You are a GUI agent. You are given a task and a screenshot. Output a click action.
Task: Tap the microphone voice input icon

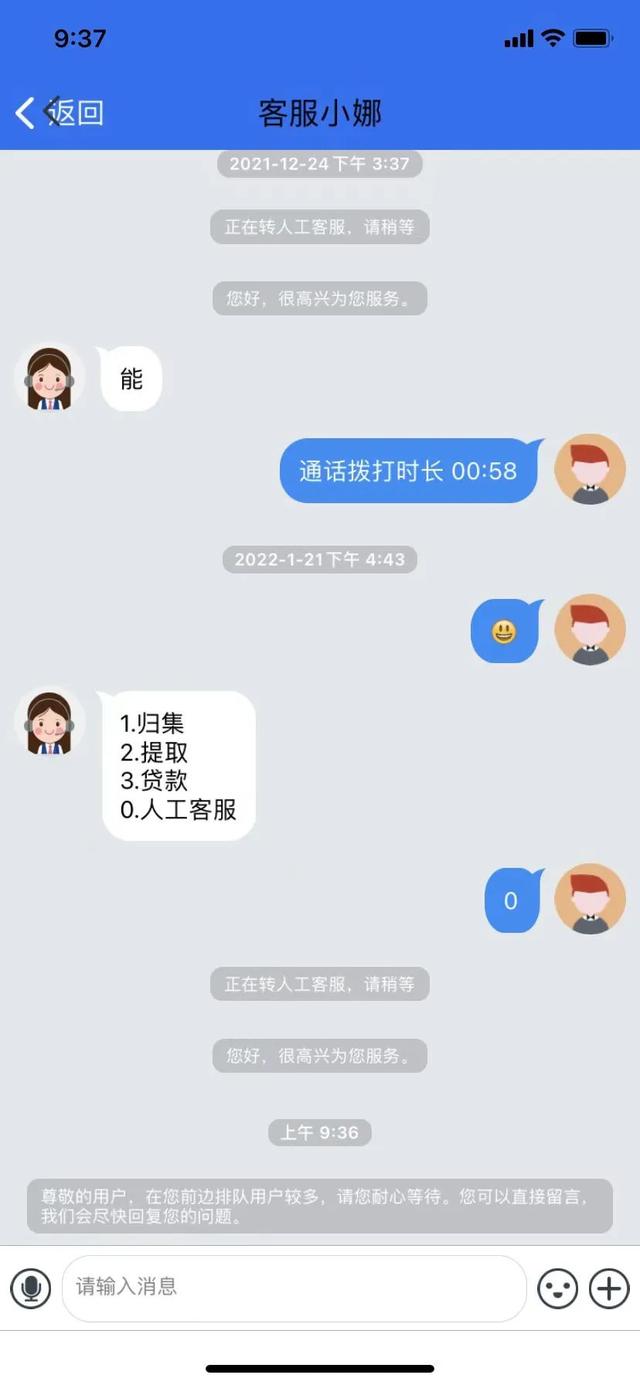click(x=31, y=1288)
